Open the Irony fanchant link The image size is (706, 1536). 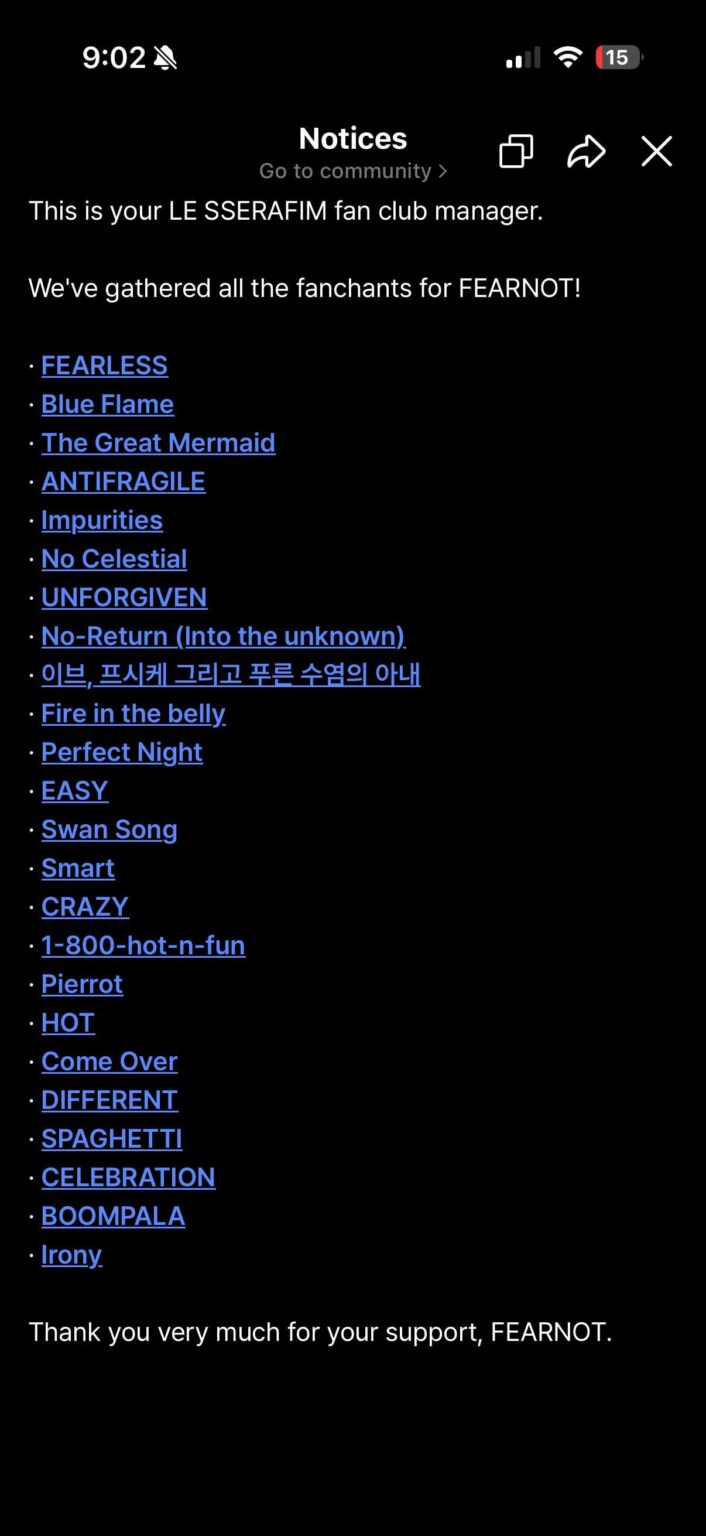(71, 1255)
